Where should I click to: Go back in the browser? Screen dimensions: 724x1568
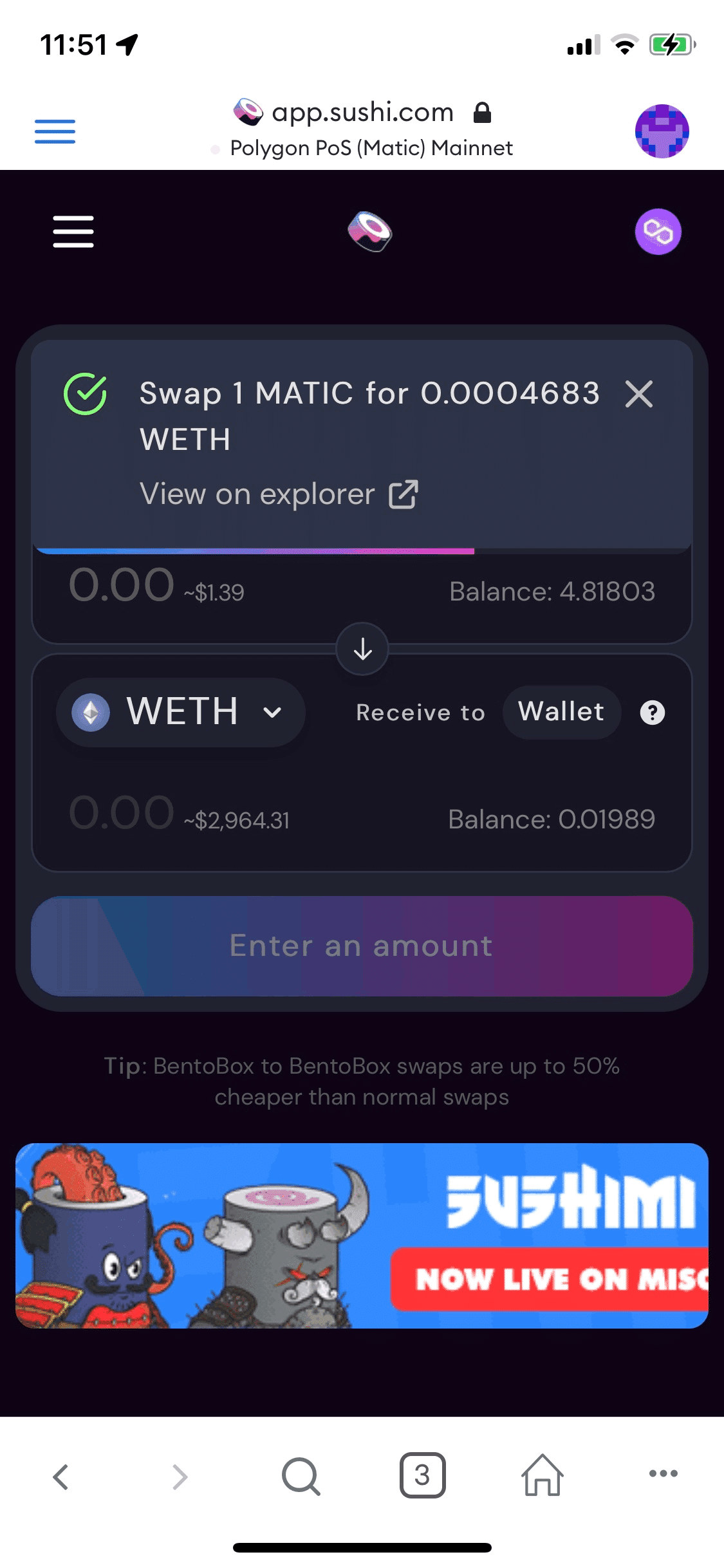pyautogui.click(x=60, y=1477)
